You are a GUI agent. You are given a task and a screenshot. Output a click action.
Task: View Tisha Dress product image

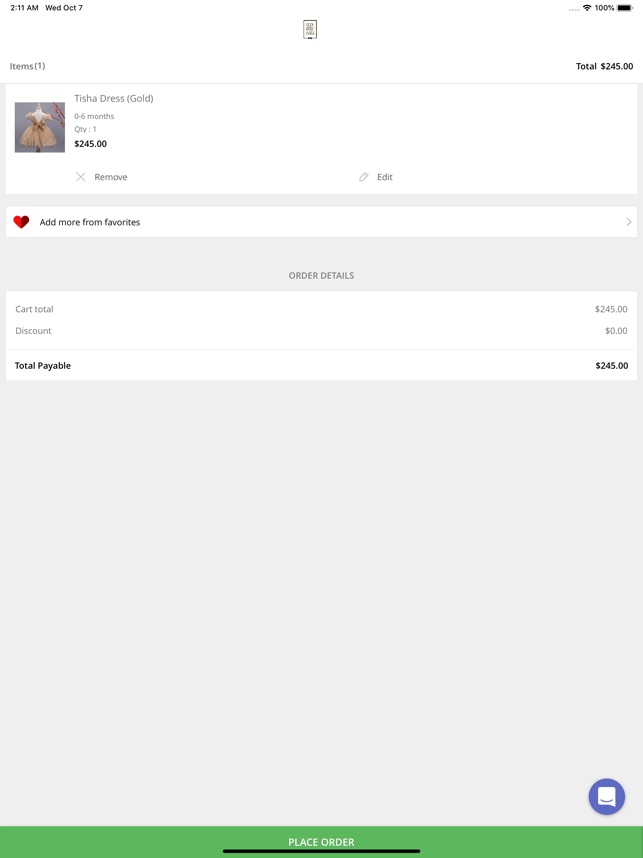40,127
